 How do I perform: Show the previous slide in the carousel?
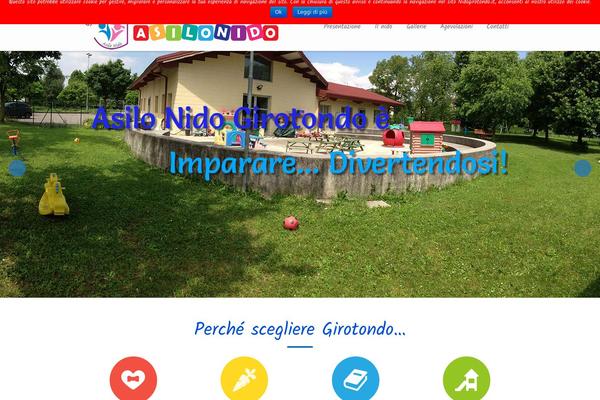coord(17,168)
